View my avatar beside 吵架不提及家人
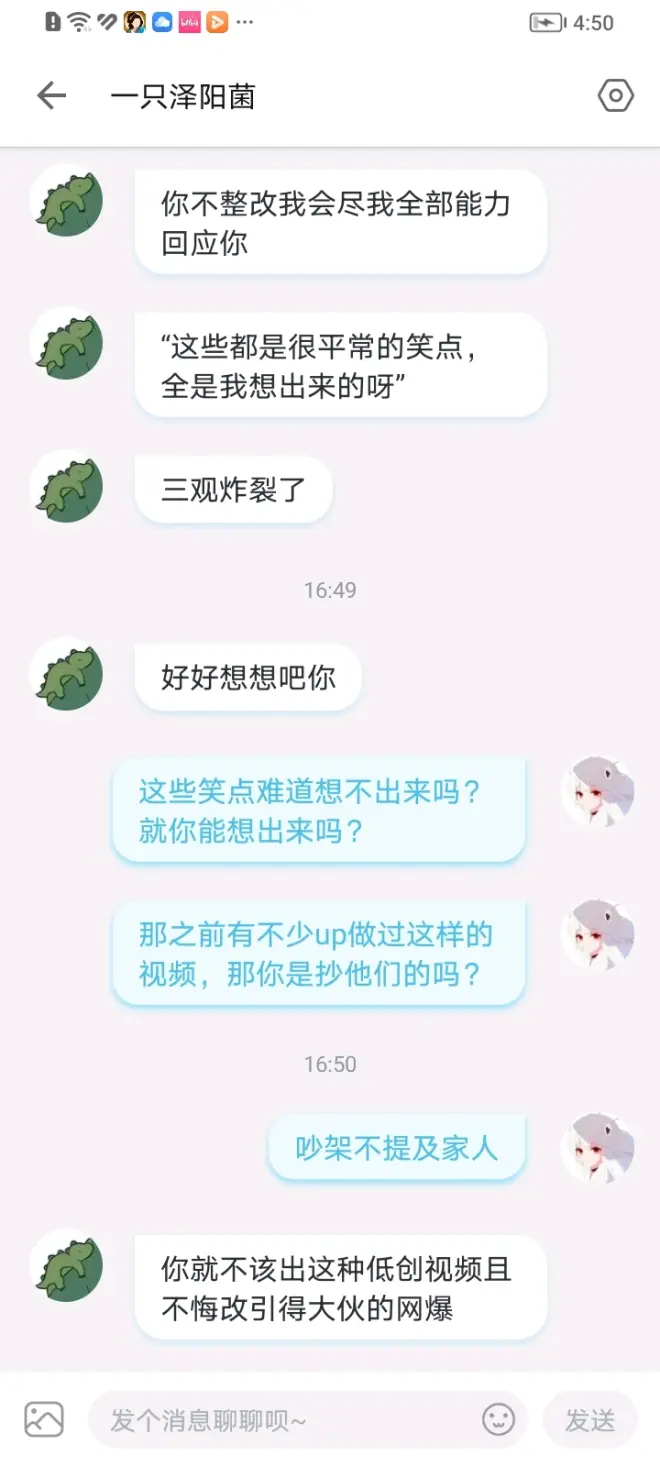This screenshot has height=1467, width=660. (x=597, y=1147)
